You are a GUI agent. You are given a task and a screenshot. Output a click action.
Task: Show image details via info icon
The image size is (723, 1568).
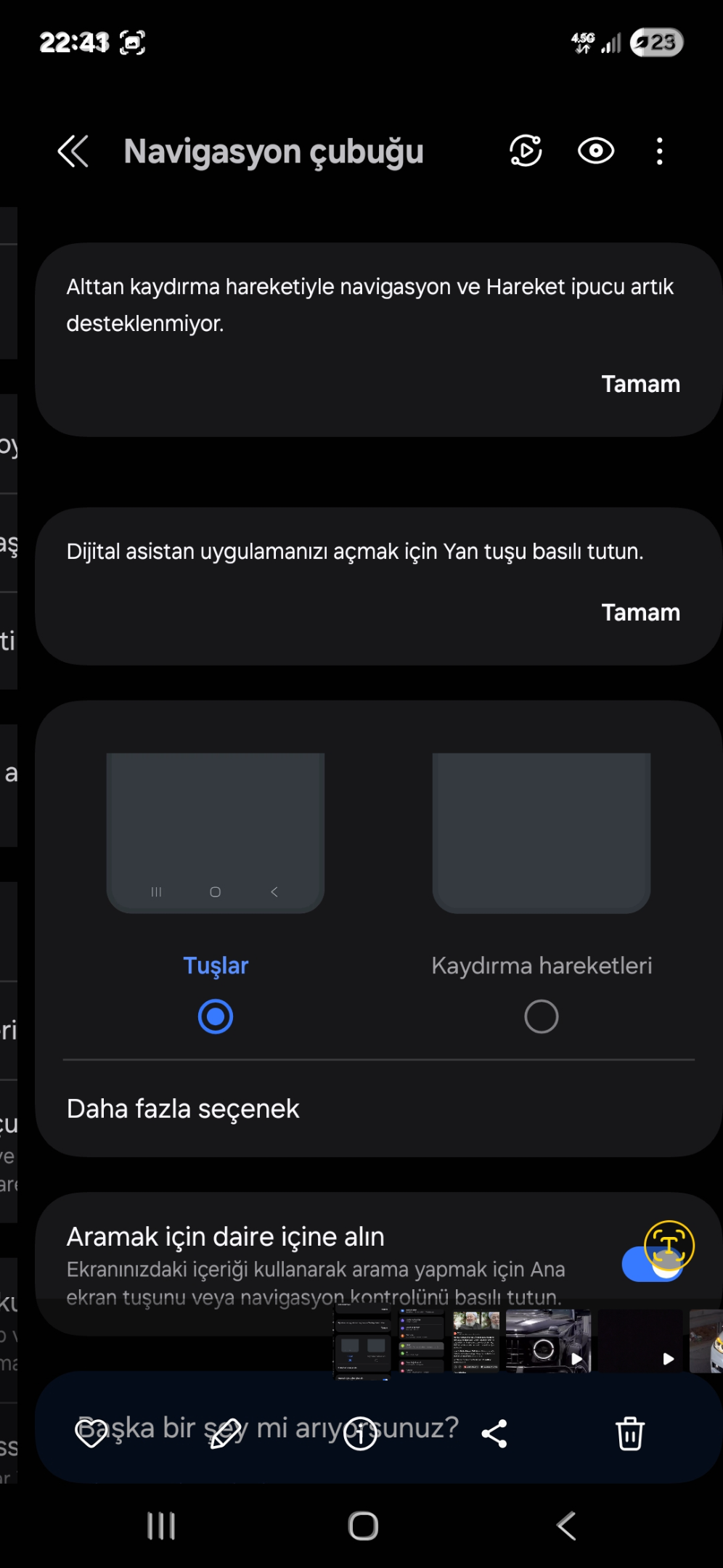click(360, 1434)
